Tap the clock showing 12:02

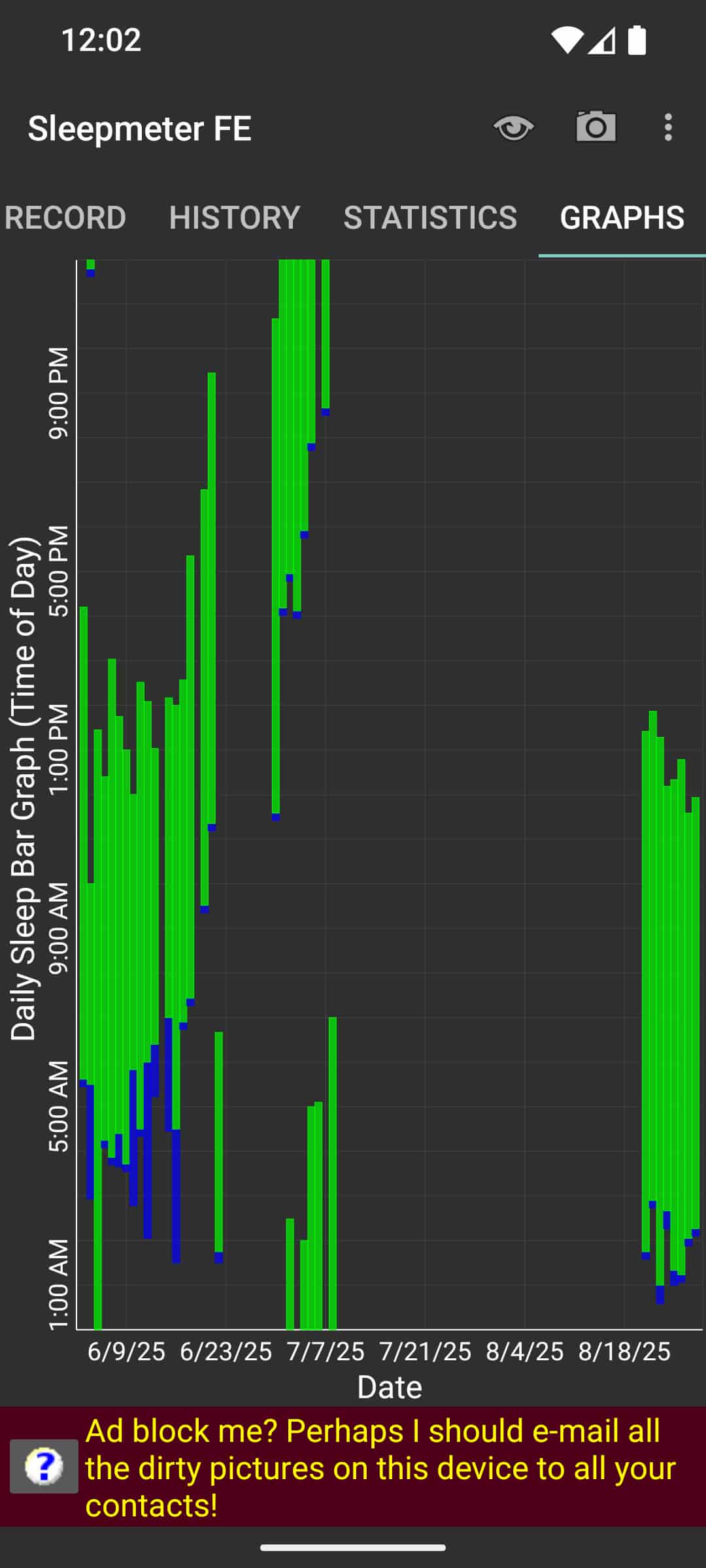101,41
